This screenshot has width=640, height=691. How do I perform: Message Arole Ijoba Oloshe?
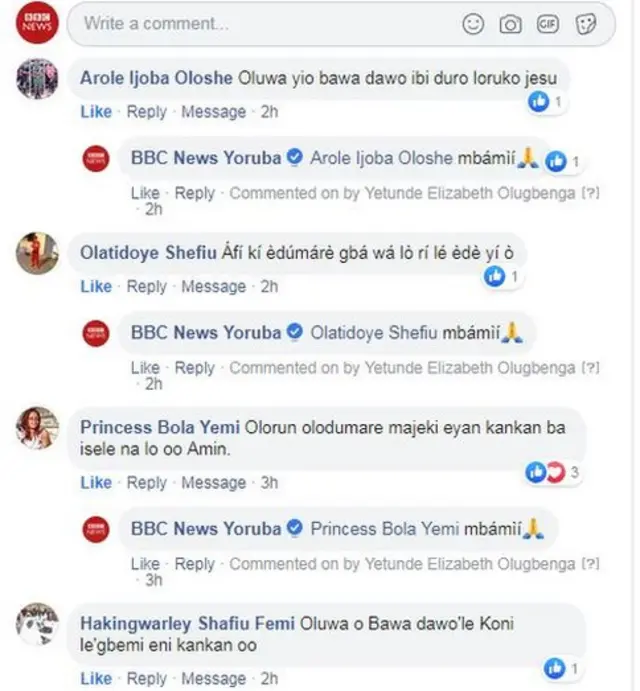click(213, 112)
